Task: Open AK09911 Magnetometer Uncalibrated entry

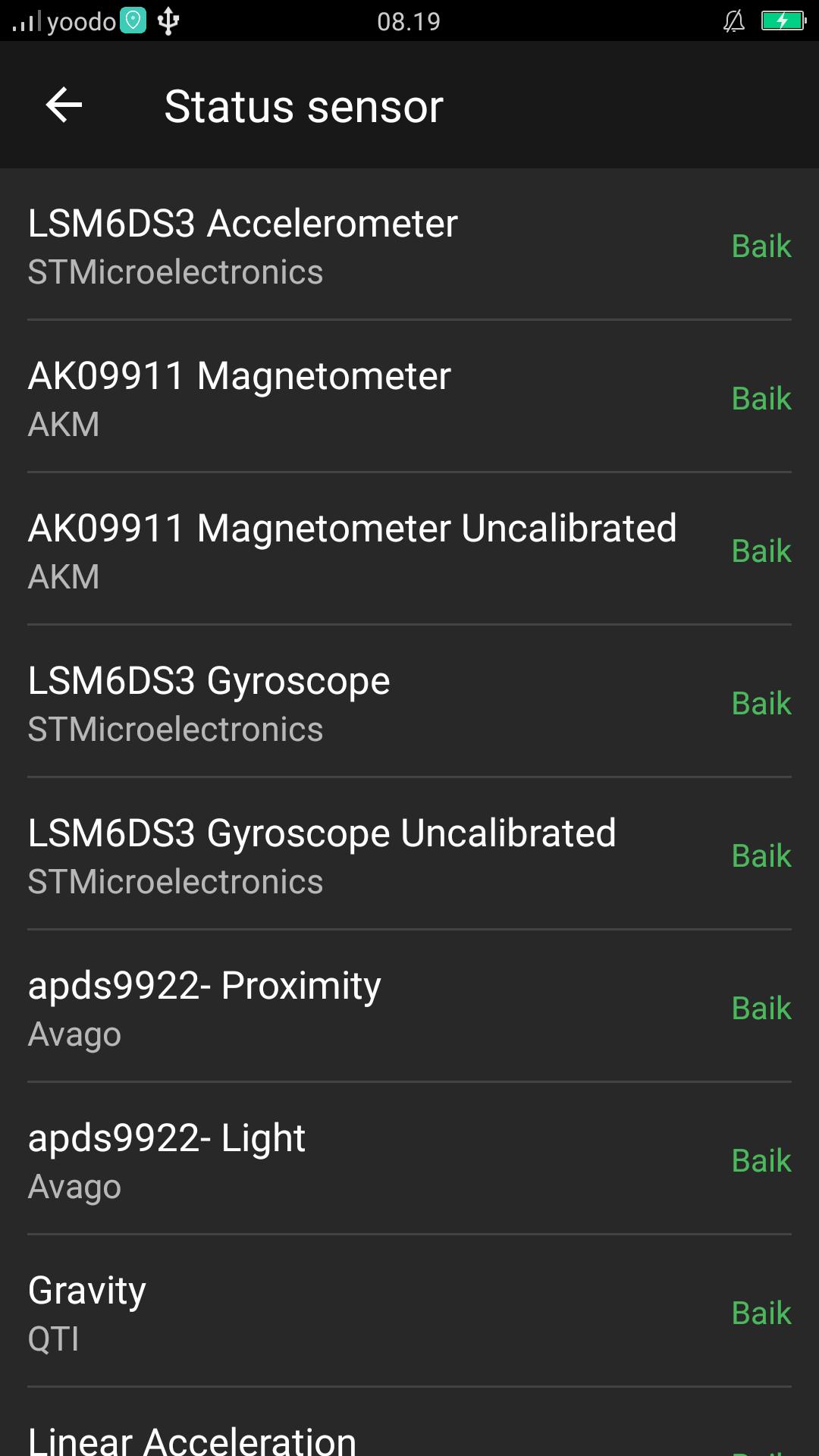Action: [409, 549]
